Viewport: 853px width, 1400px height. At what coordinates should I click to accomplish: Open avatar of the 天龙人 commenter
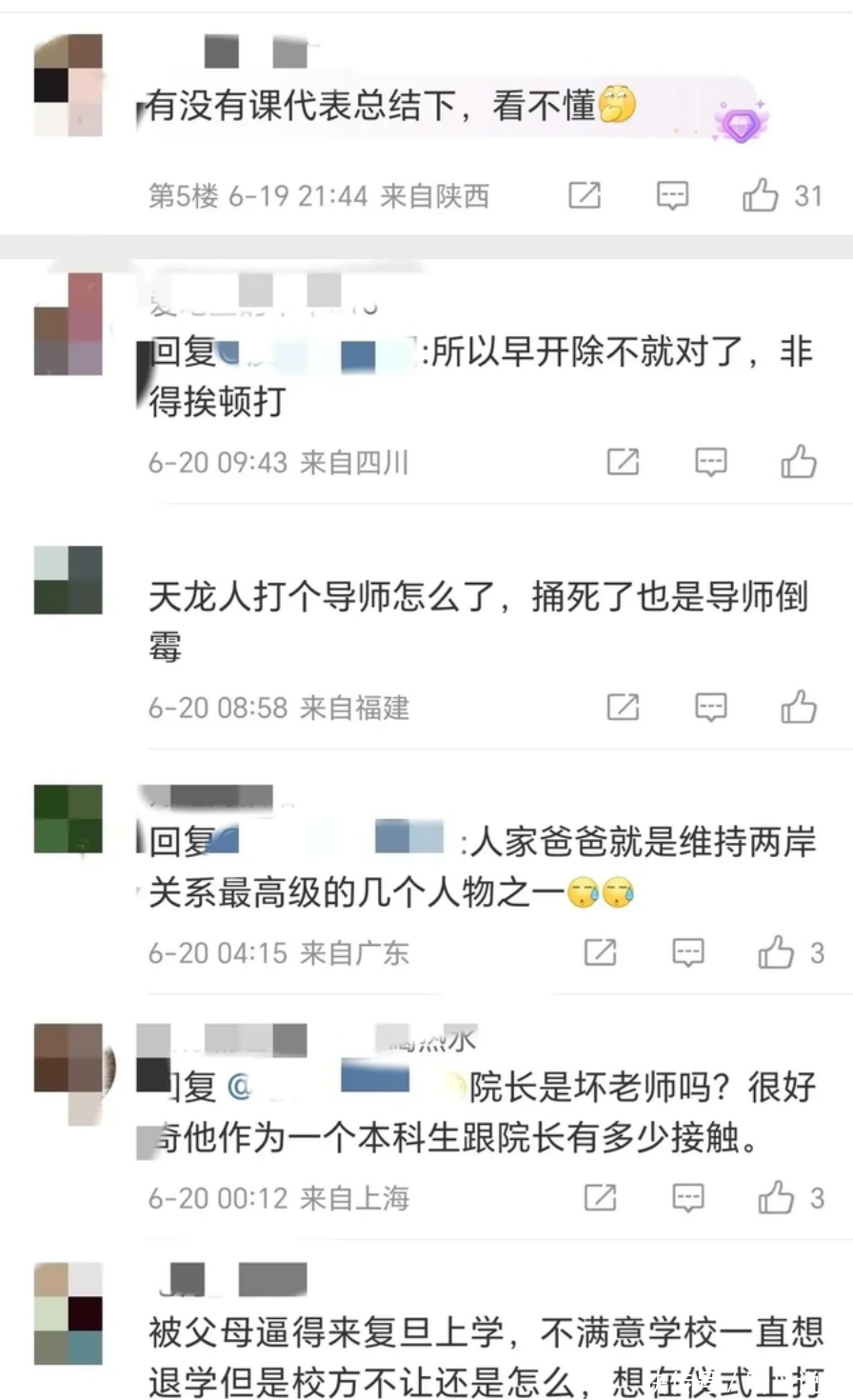pyautogui.click(x=68, y=580)
